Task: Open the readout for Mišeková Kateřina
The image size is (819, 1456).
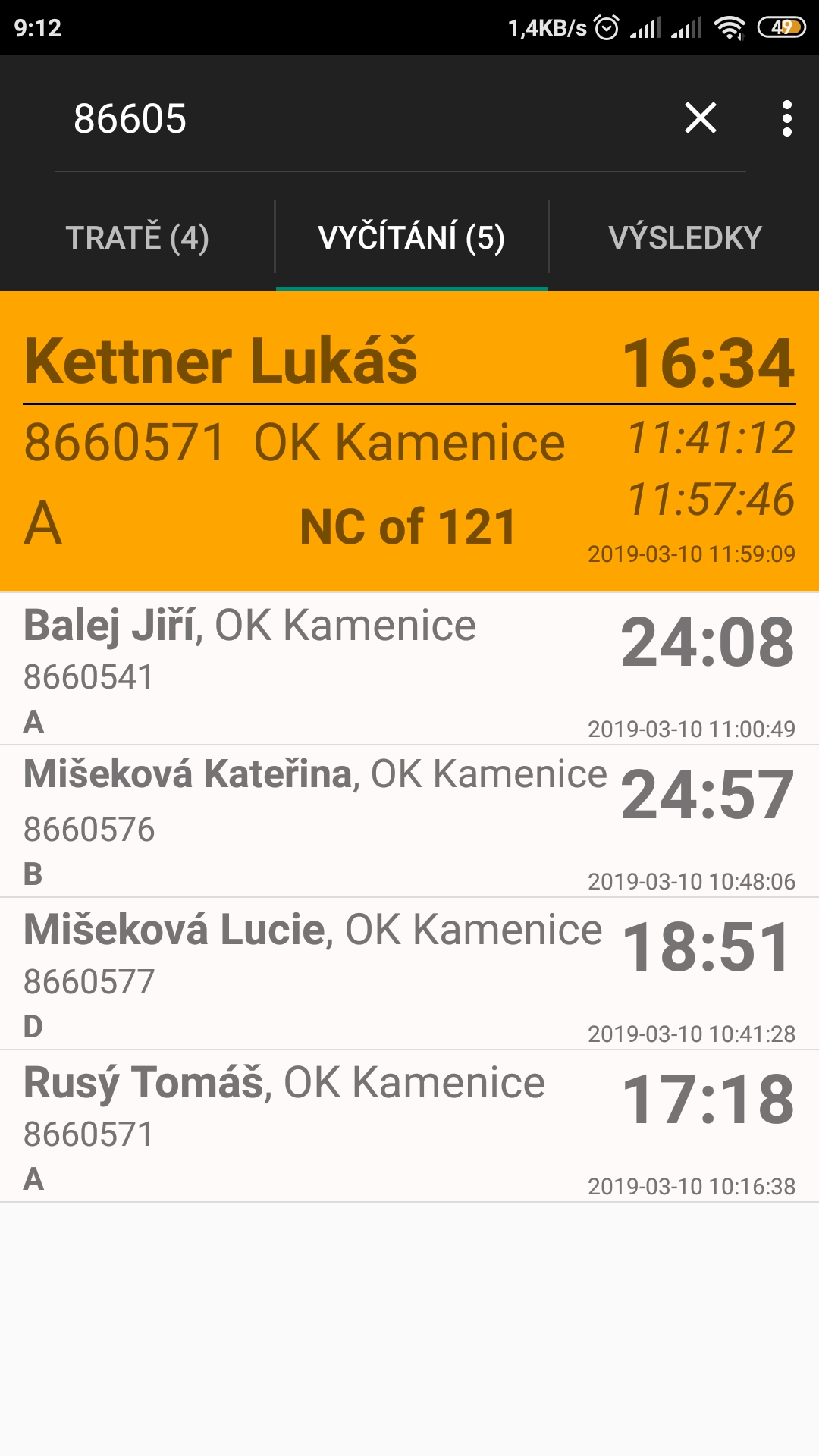Action: point(409,821)
